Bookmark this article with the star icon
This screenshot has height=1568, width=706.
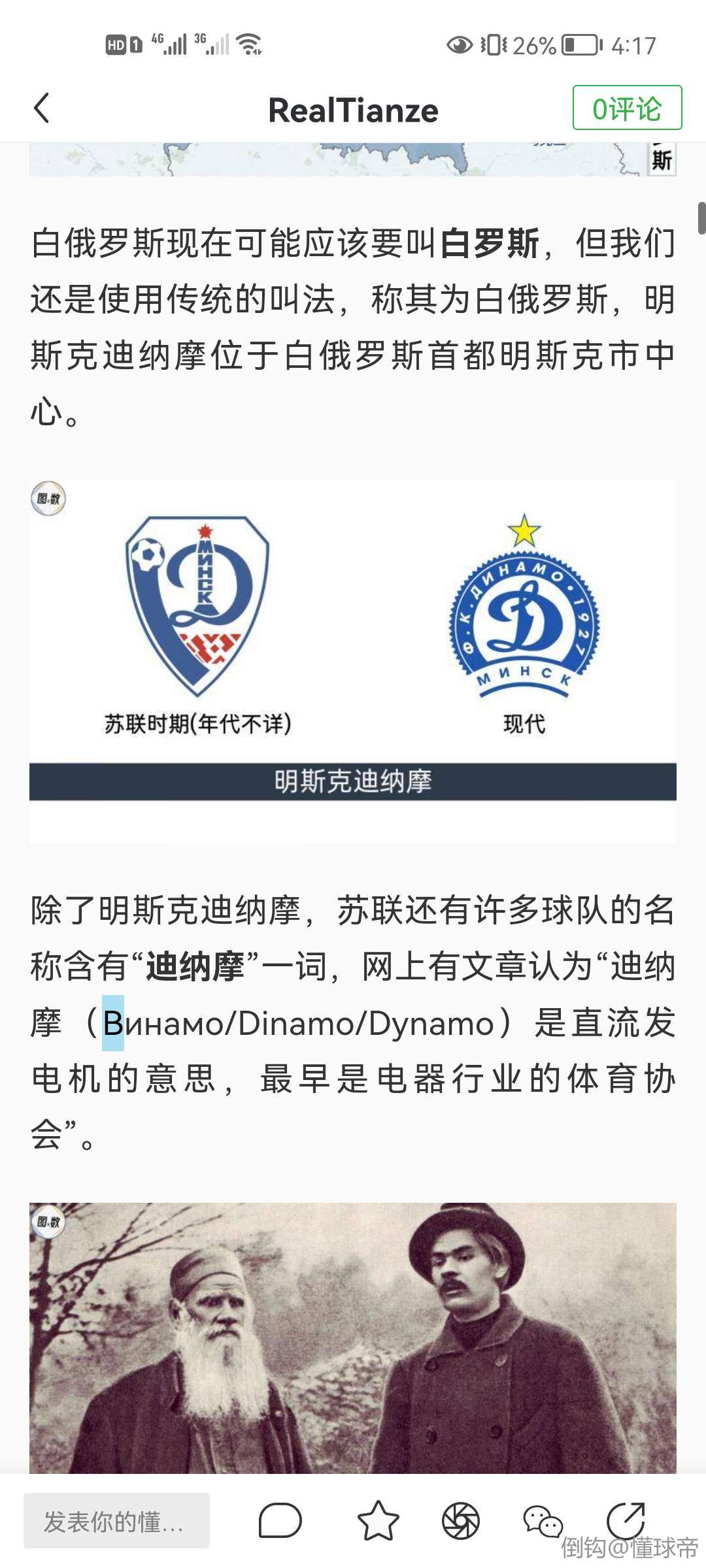[x=378, y=1521]
